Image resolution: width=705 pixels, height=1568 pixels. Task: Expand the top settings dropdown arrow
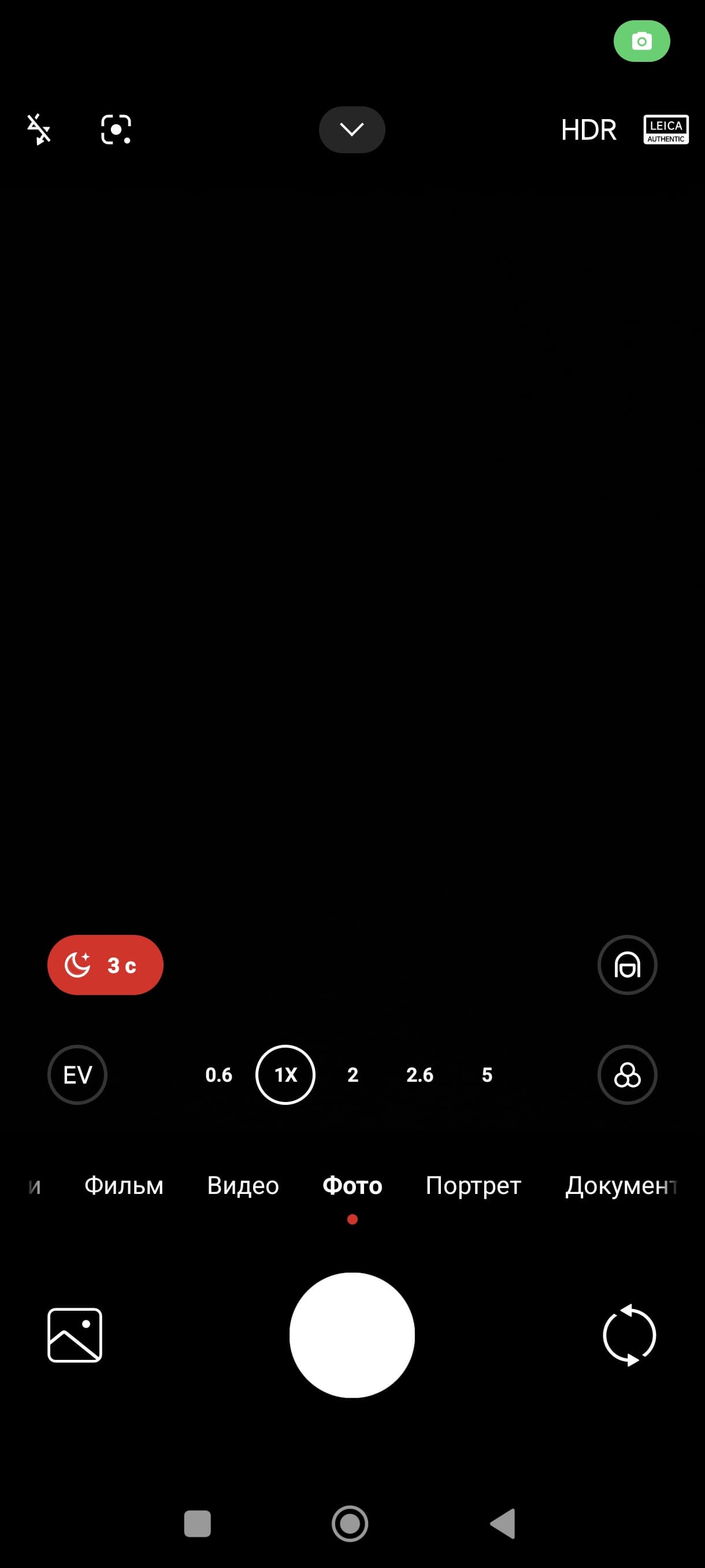tap(351, 130)
